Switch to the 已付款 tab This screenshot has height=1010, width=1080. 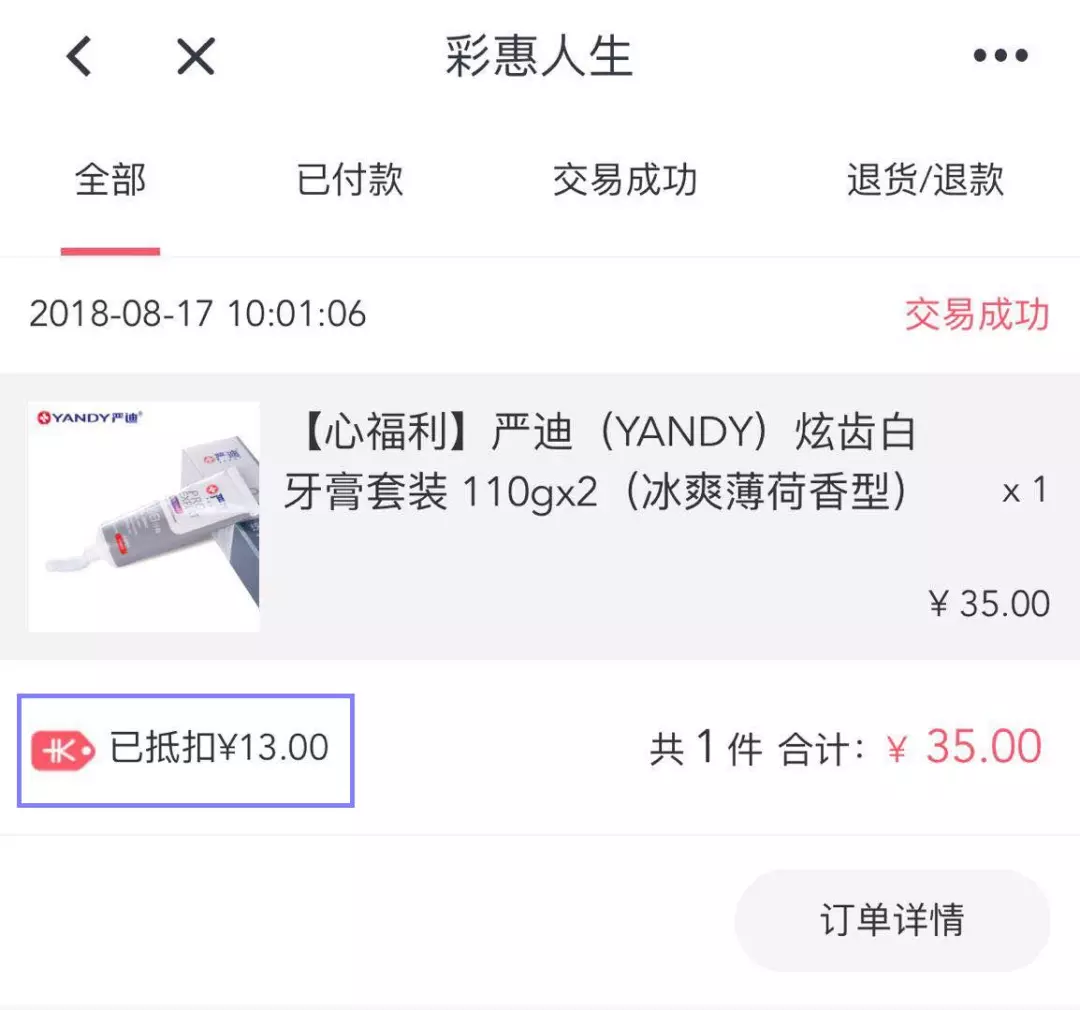click(x=350, y=181)
